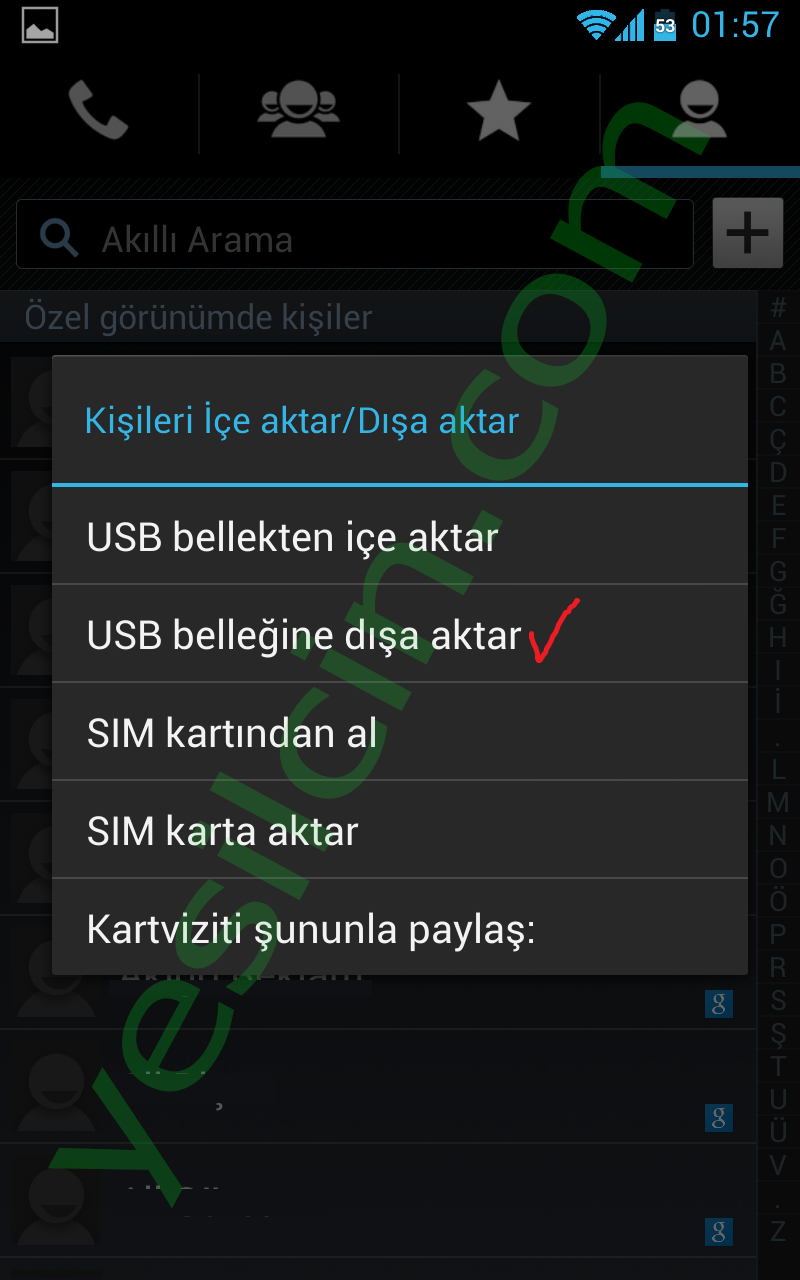Screen dimensions: 800x1280
Task: Tap the Akıllı Arama search field
Action: click(355, 239)
